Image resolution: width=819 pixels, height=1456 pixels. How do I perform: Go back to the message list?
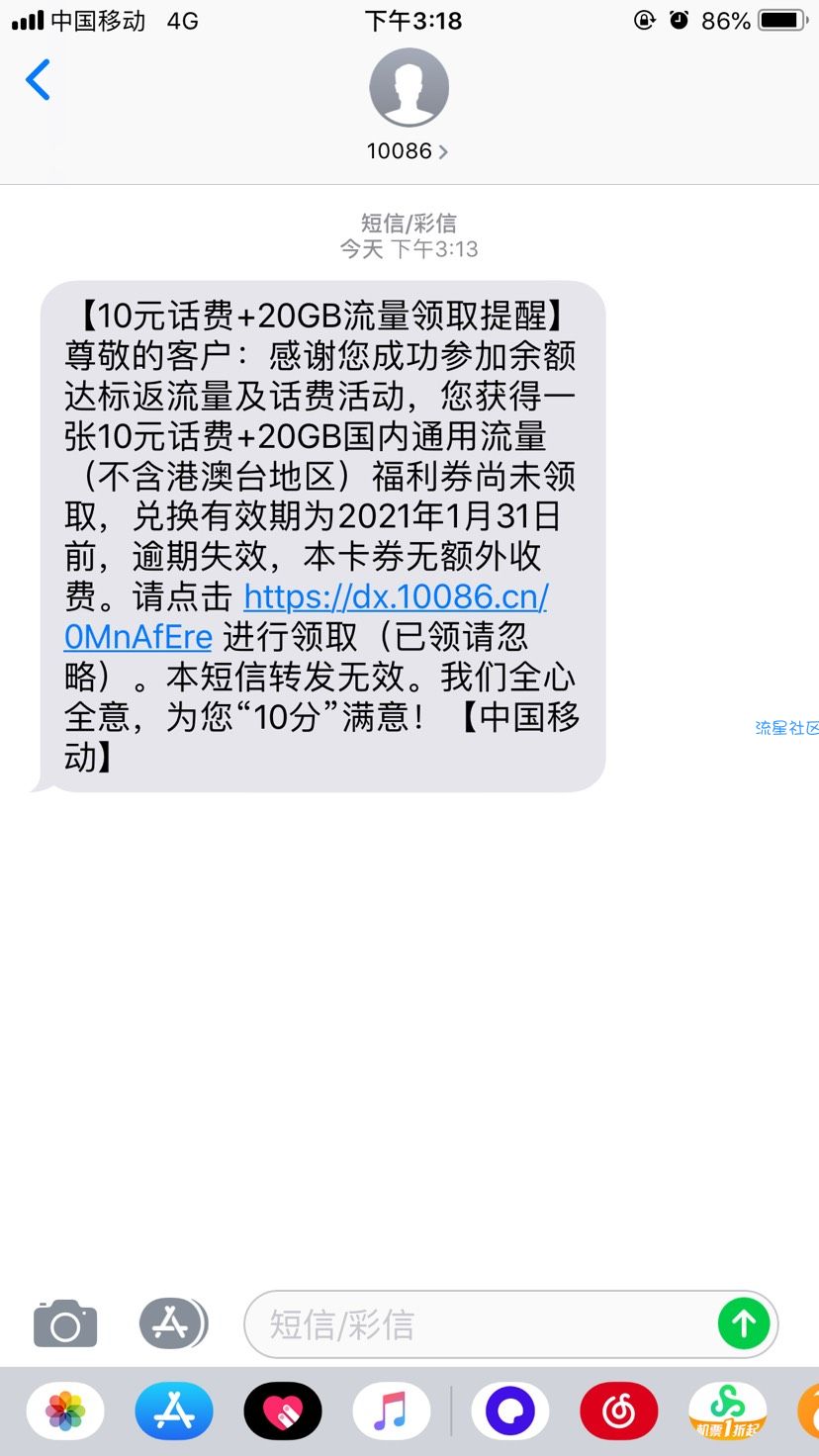[x=39, y=80]
